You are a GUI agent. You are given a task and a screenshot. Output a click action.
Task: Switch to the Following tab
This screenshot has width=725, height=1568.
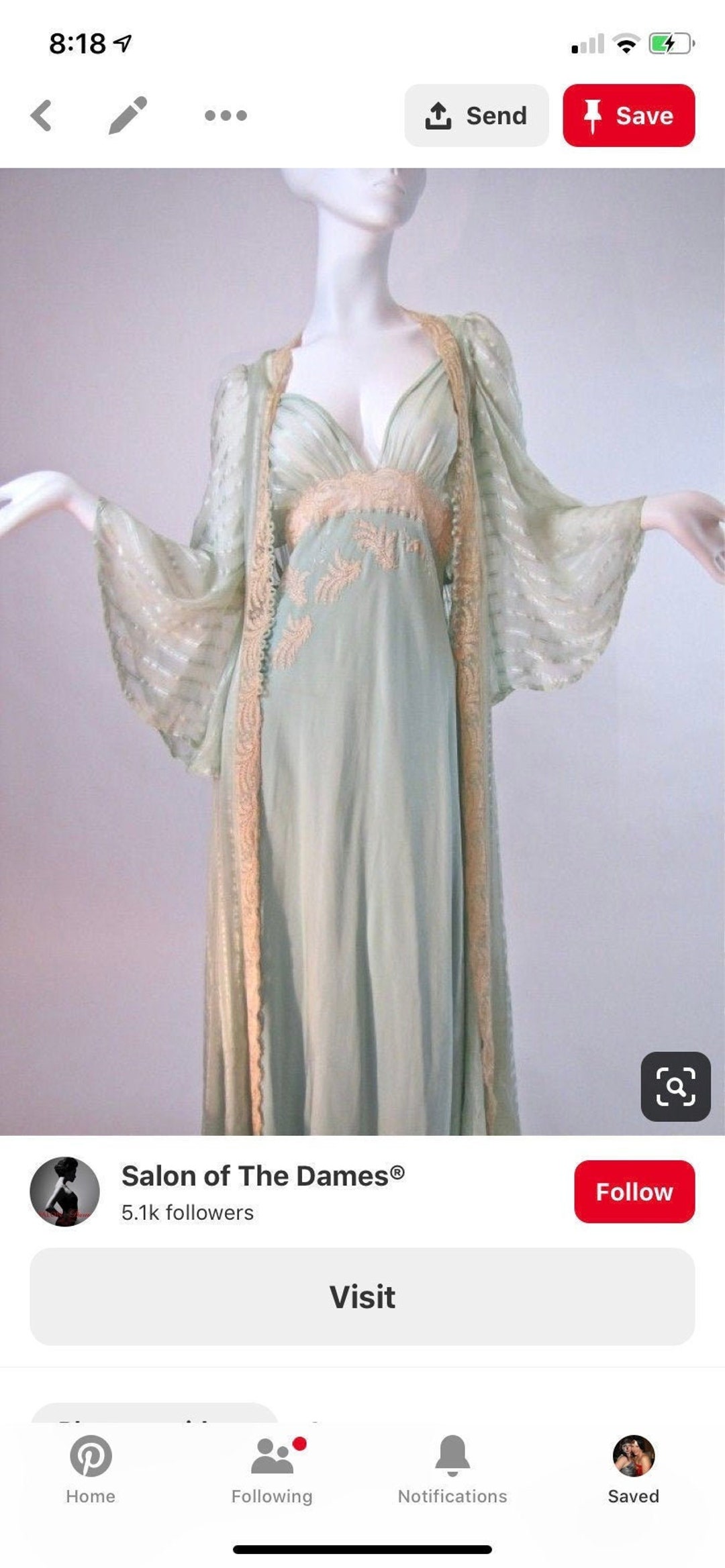coord(272,1470)
